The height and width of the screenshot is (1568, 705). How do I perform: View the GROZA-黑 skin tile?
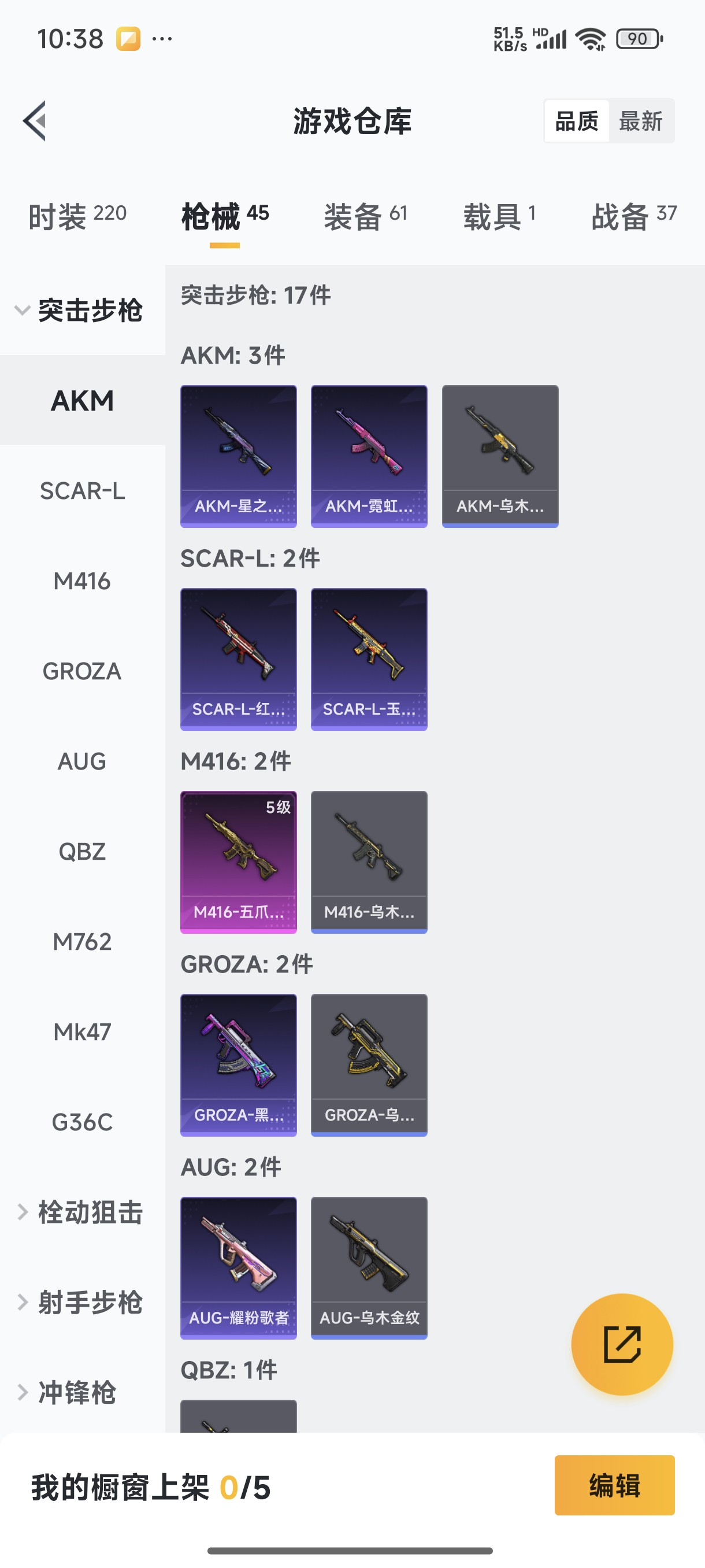coord(239,1064)
